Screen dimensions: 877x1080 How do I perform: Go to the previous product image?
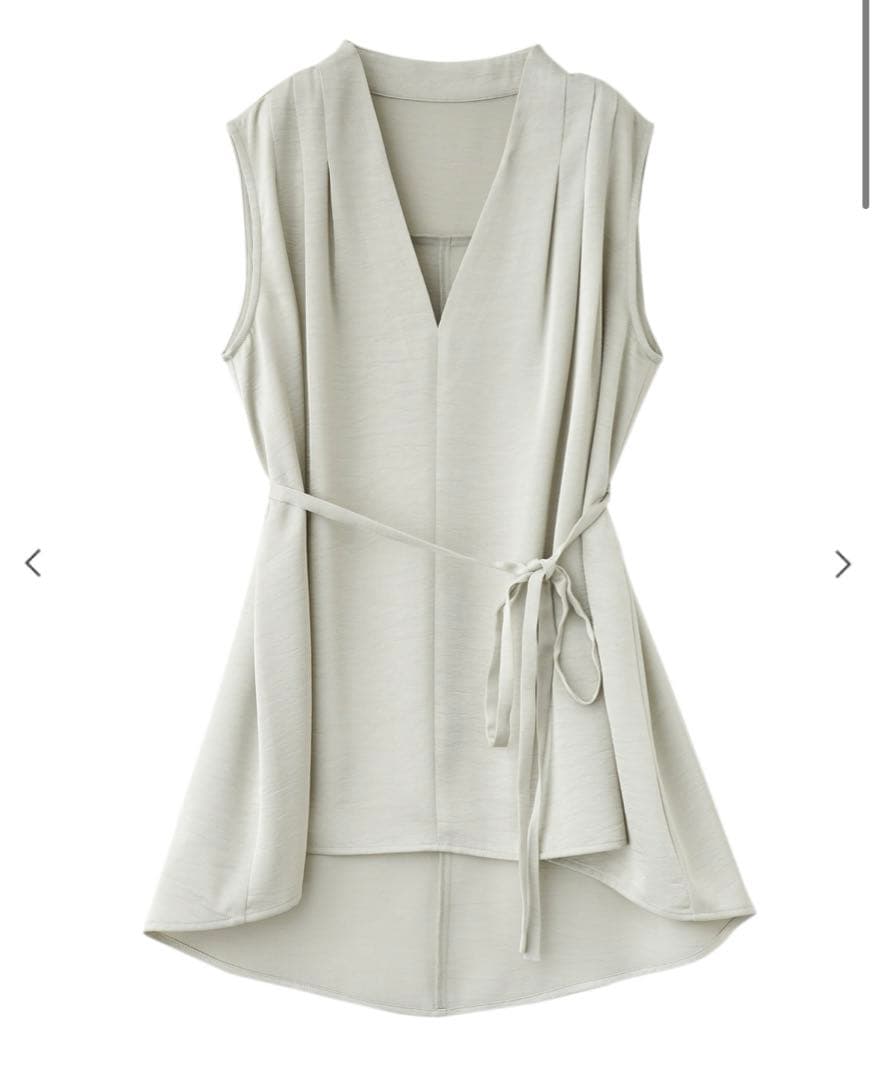coord(33,563)
